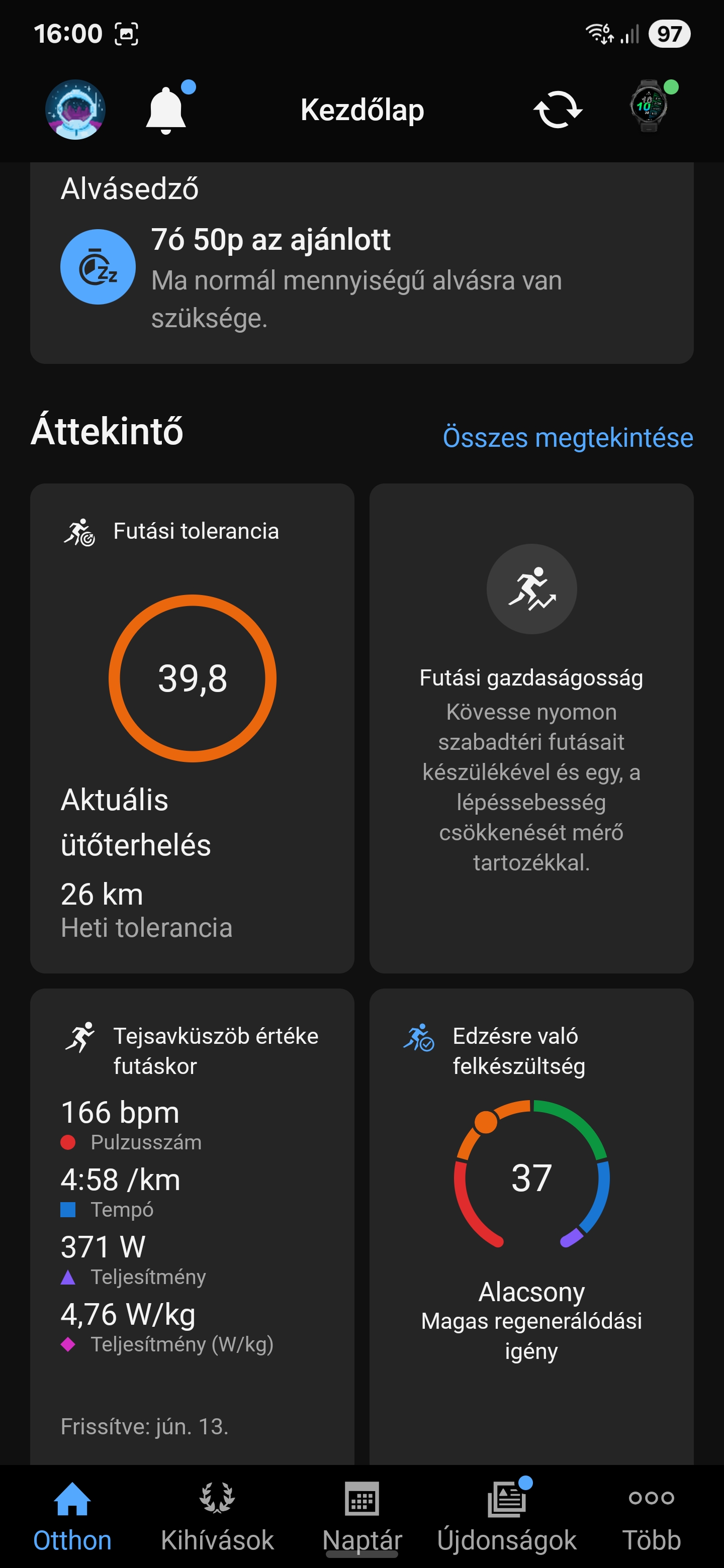The width and height of the screenshot is (724, 1568).
Task: Tap the Összes megtekintése link
Action: 568,438
